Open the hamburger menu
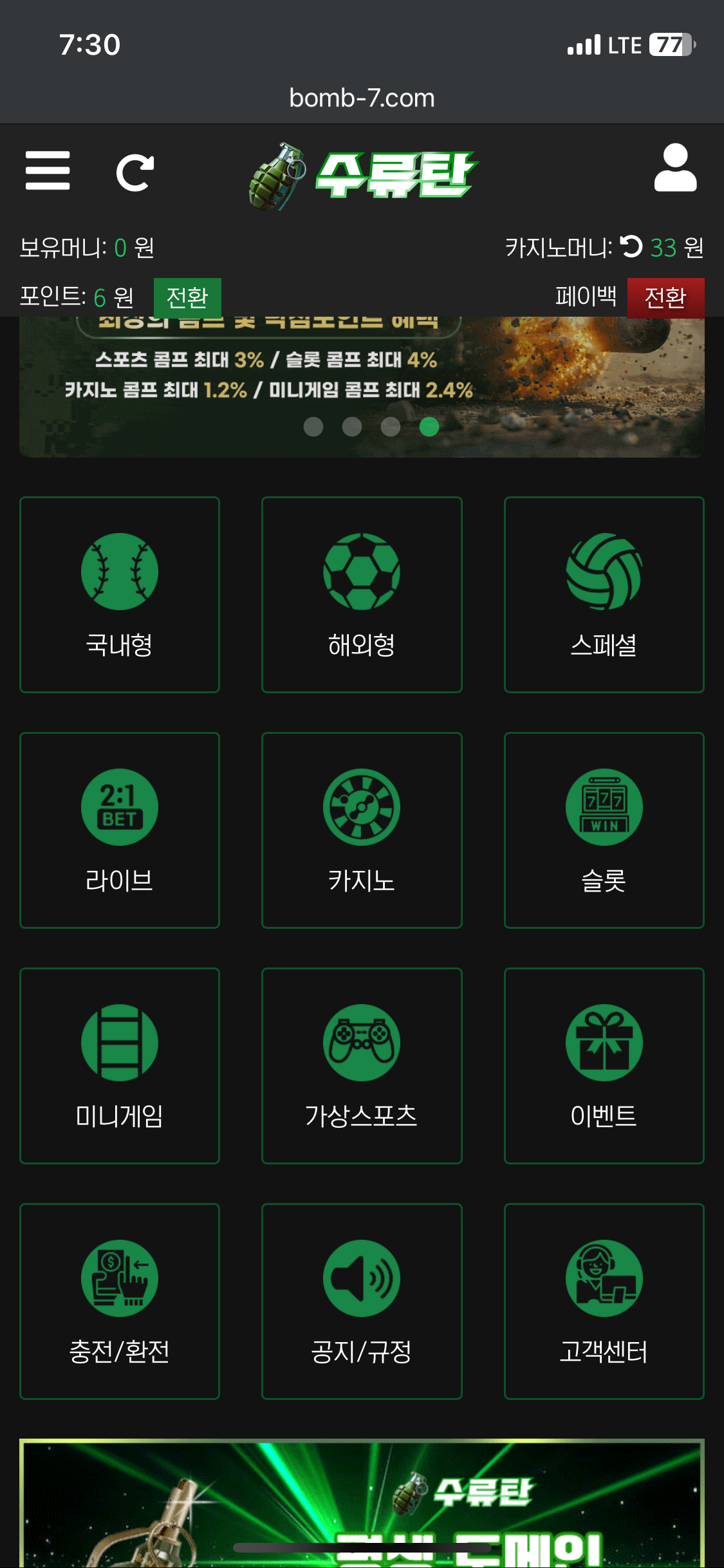 point(48,171)
